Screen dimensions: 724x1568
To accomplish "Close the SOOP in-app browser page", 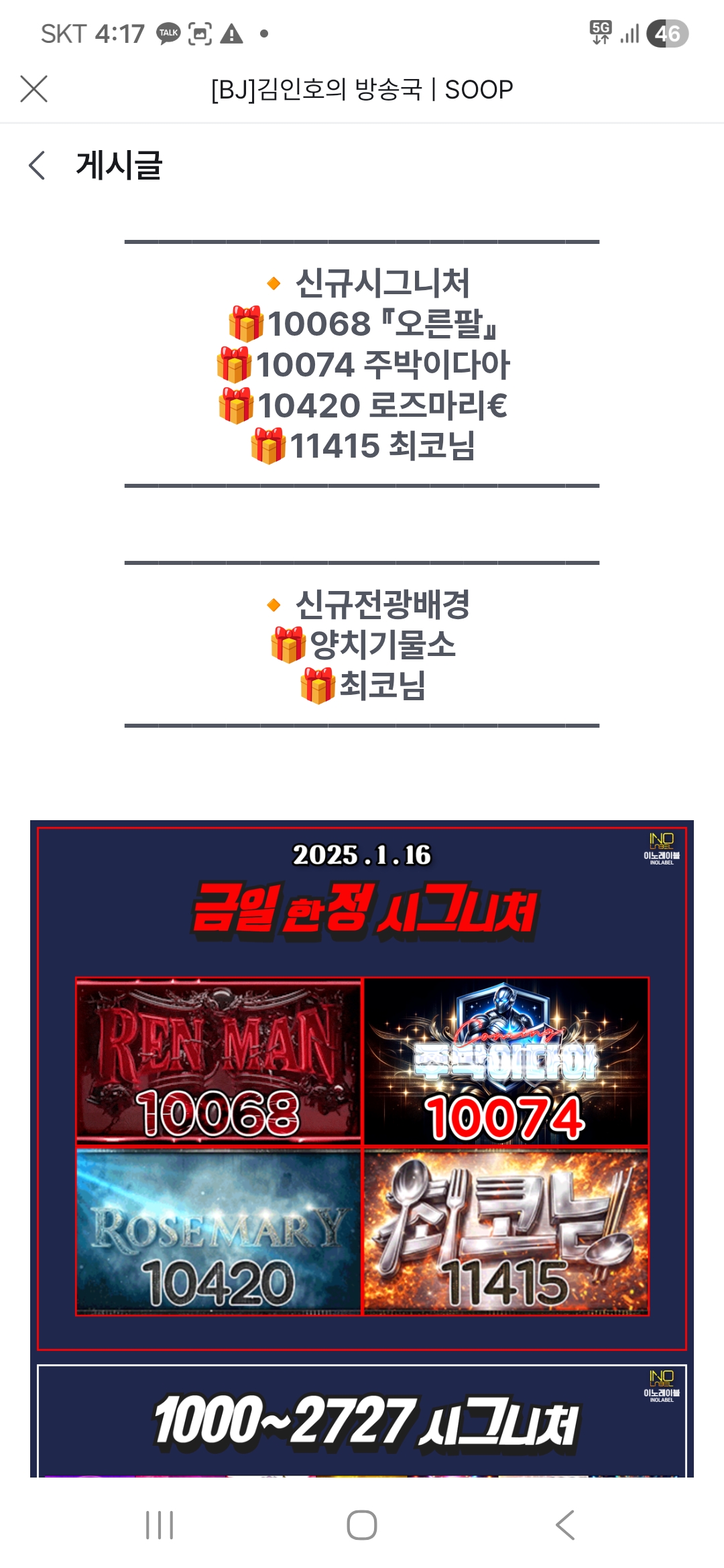I will click(x=34, y=88).
